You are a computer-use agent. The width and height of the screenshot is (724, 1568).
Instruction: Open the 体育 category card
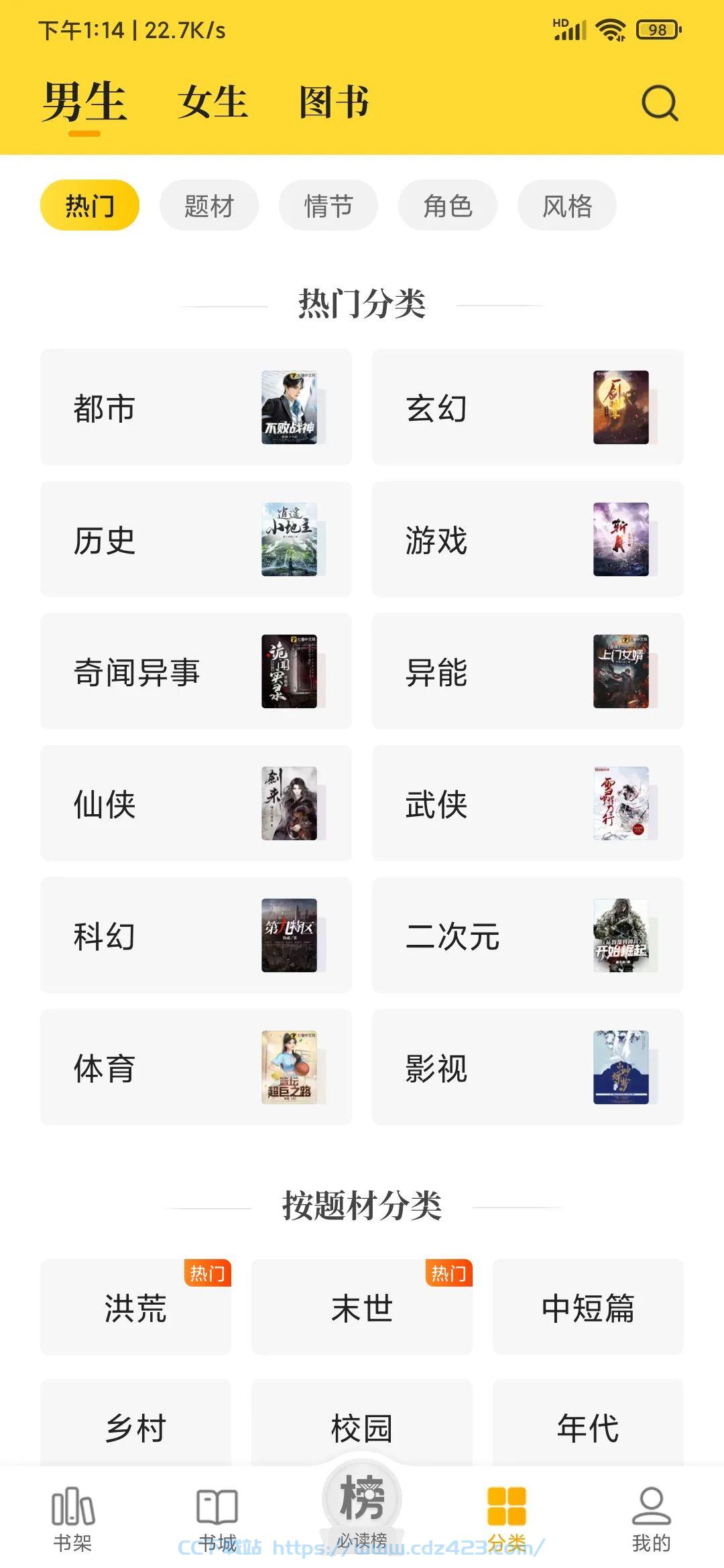click(196, 1067)
